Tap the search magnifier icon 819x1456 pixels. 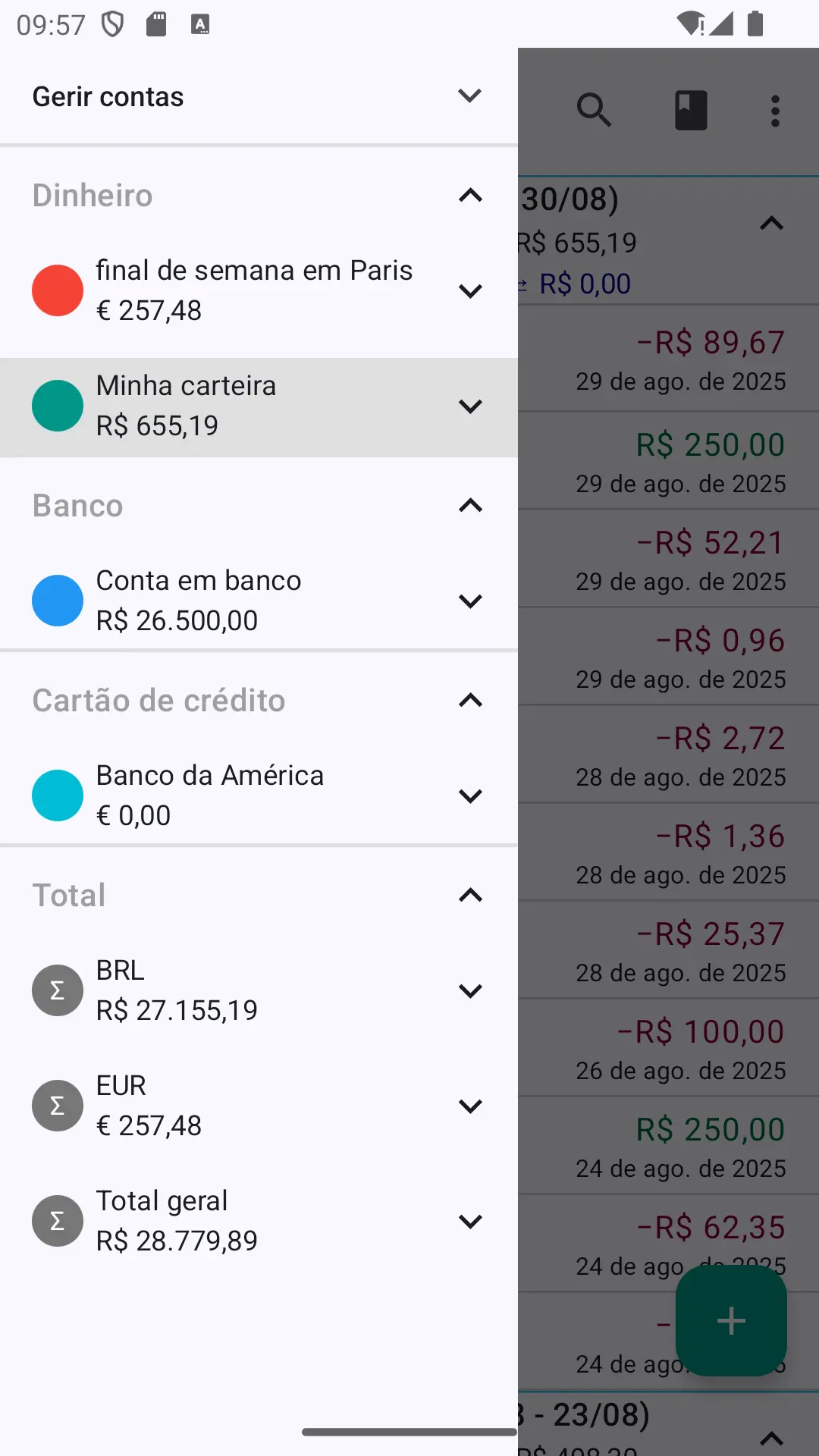pyautogui.click(x=594, y=111)
